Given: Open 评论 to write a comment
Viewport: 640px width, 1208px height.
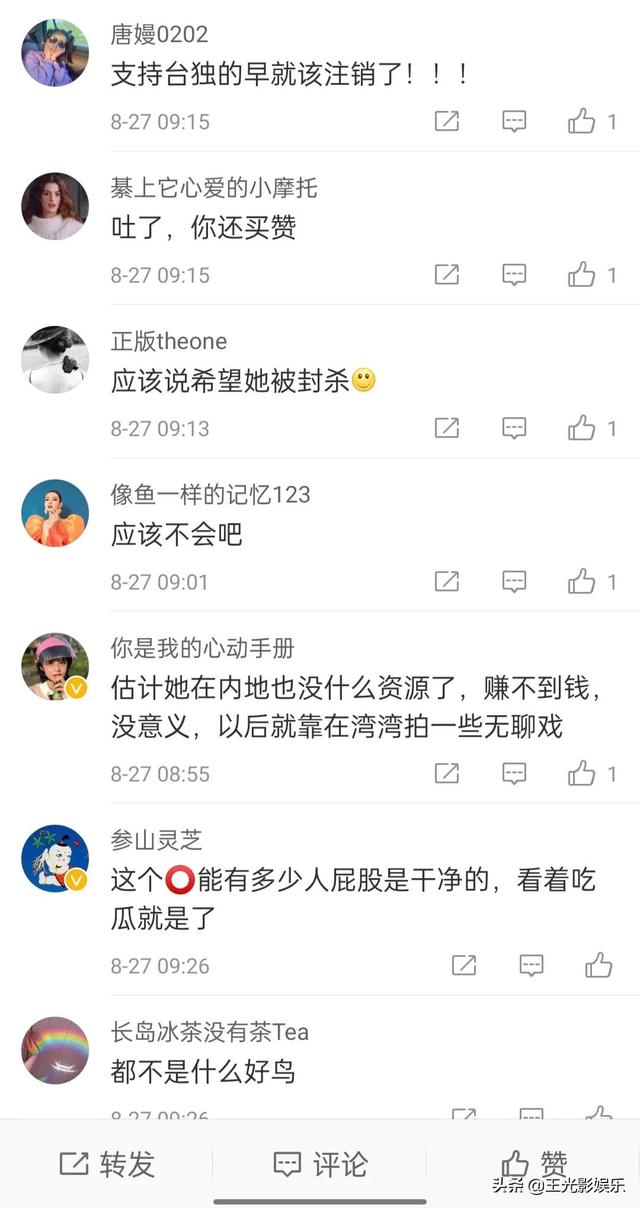Looking at the screenshot, I should [320, 1164].
